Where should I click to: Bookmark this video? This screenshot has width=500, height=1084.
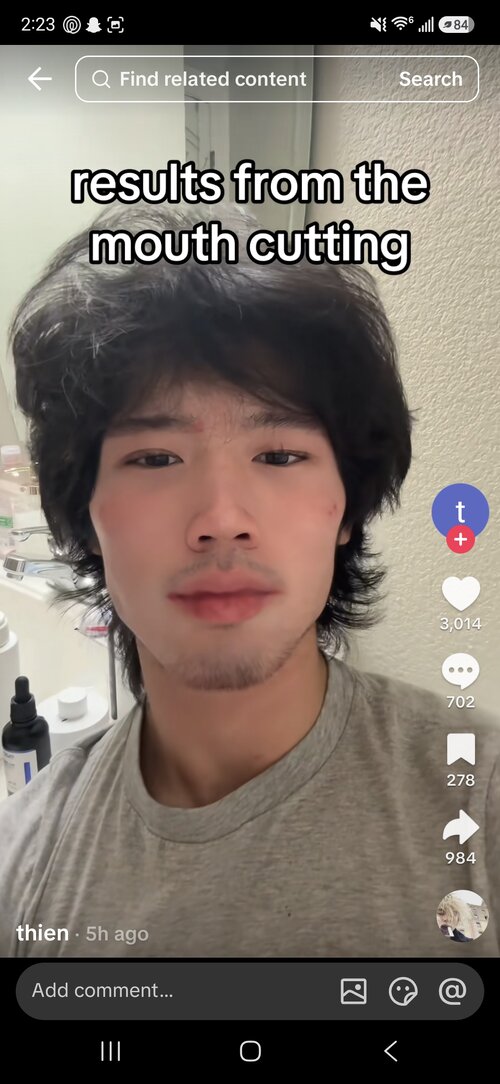click(461, 749)
